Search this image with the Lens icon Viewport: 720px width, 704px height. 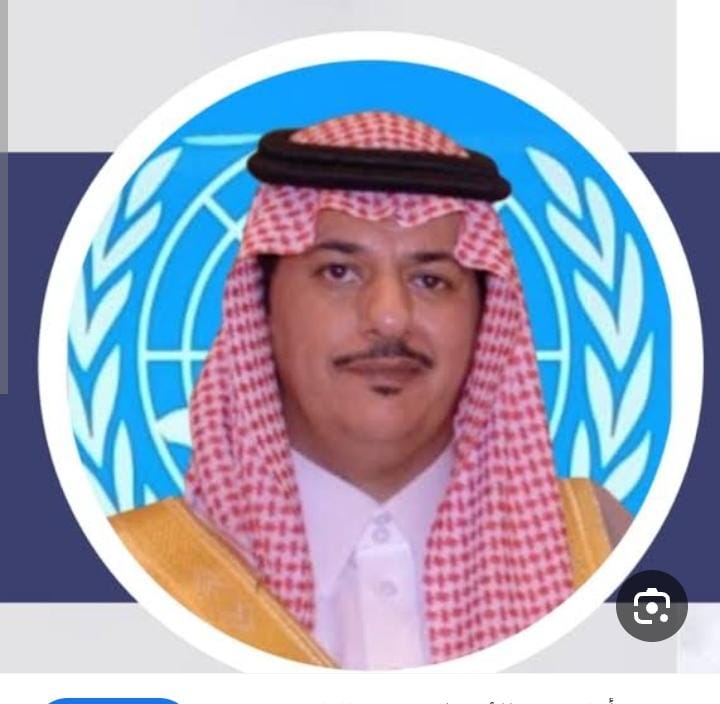tap(652, 605)
